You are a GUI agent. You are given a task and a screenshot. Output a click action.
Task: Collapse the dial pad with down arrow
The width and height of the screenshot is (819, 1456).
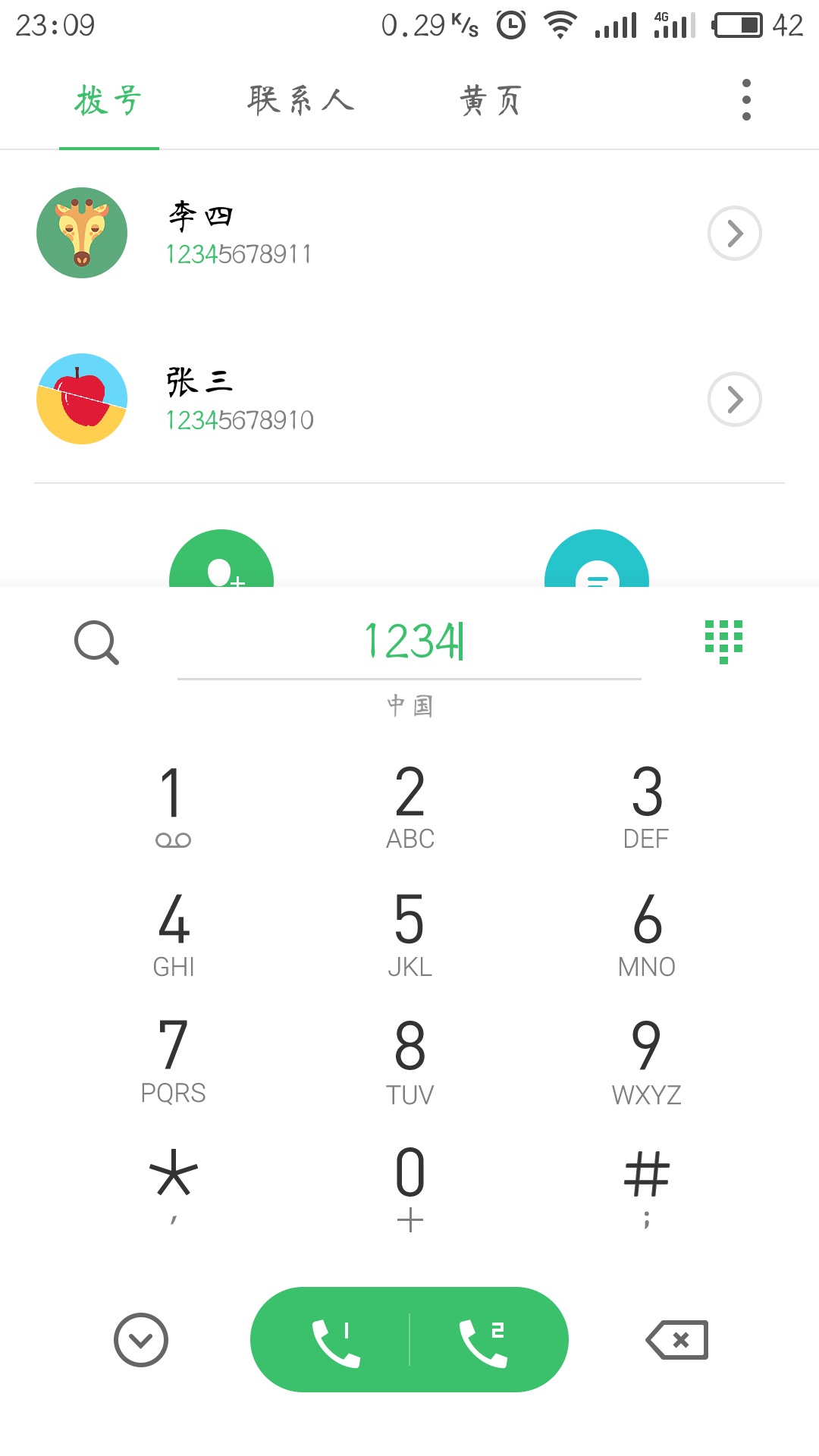tap(141, 1340)
